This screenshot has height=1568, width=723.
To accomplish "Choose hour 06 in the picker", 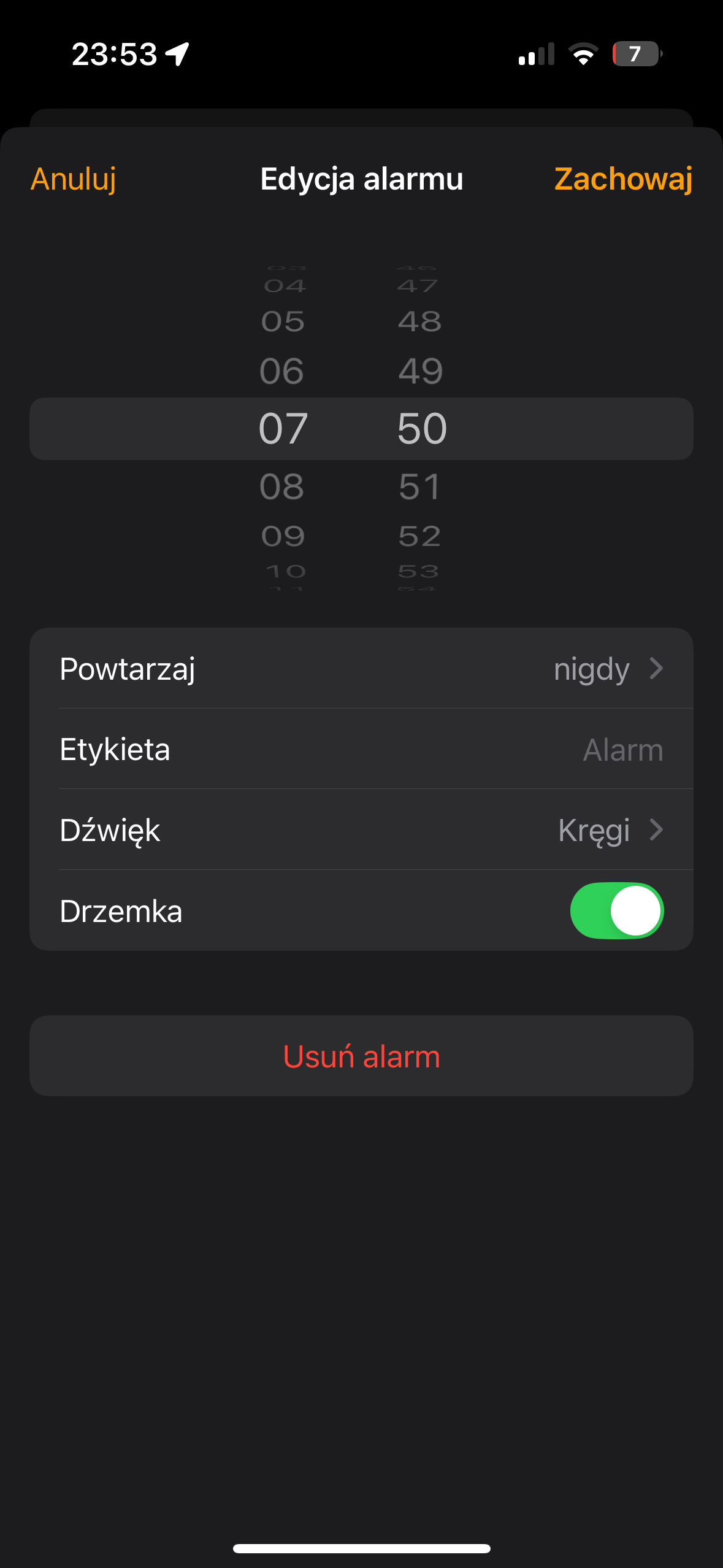I will coord(282,371).
